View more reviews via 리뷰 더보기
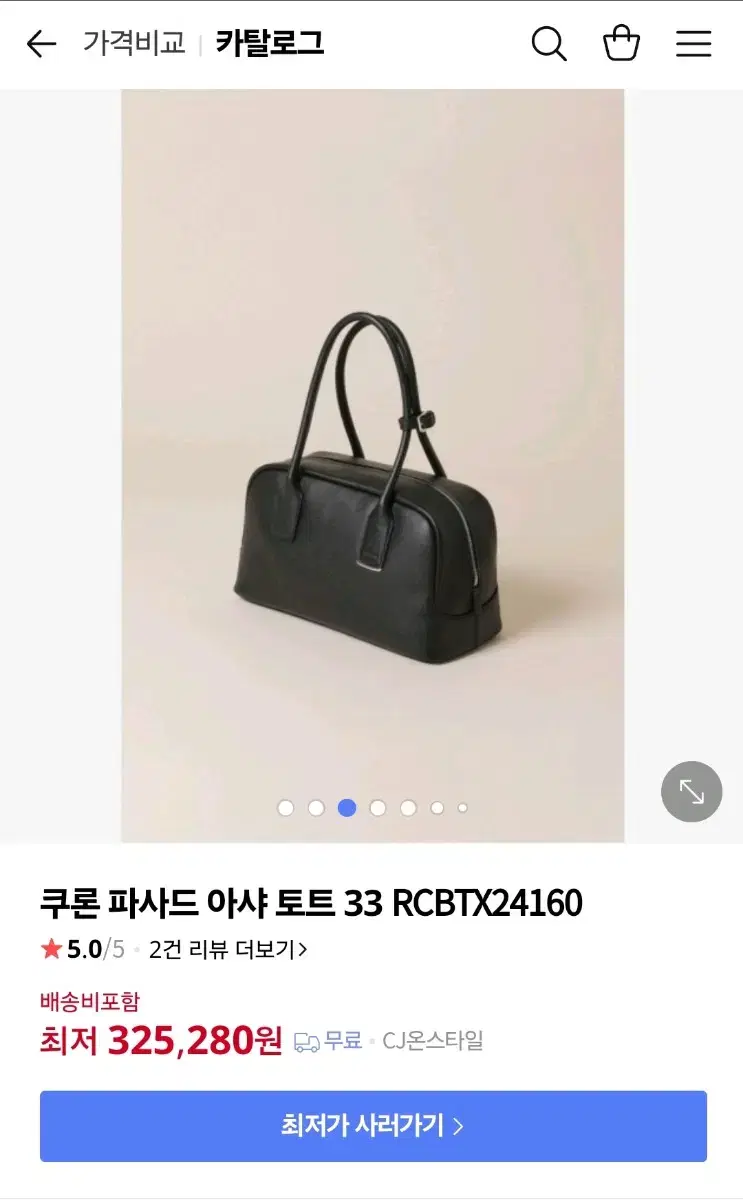Screen dimensions: 743x1200 (228, 949)
